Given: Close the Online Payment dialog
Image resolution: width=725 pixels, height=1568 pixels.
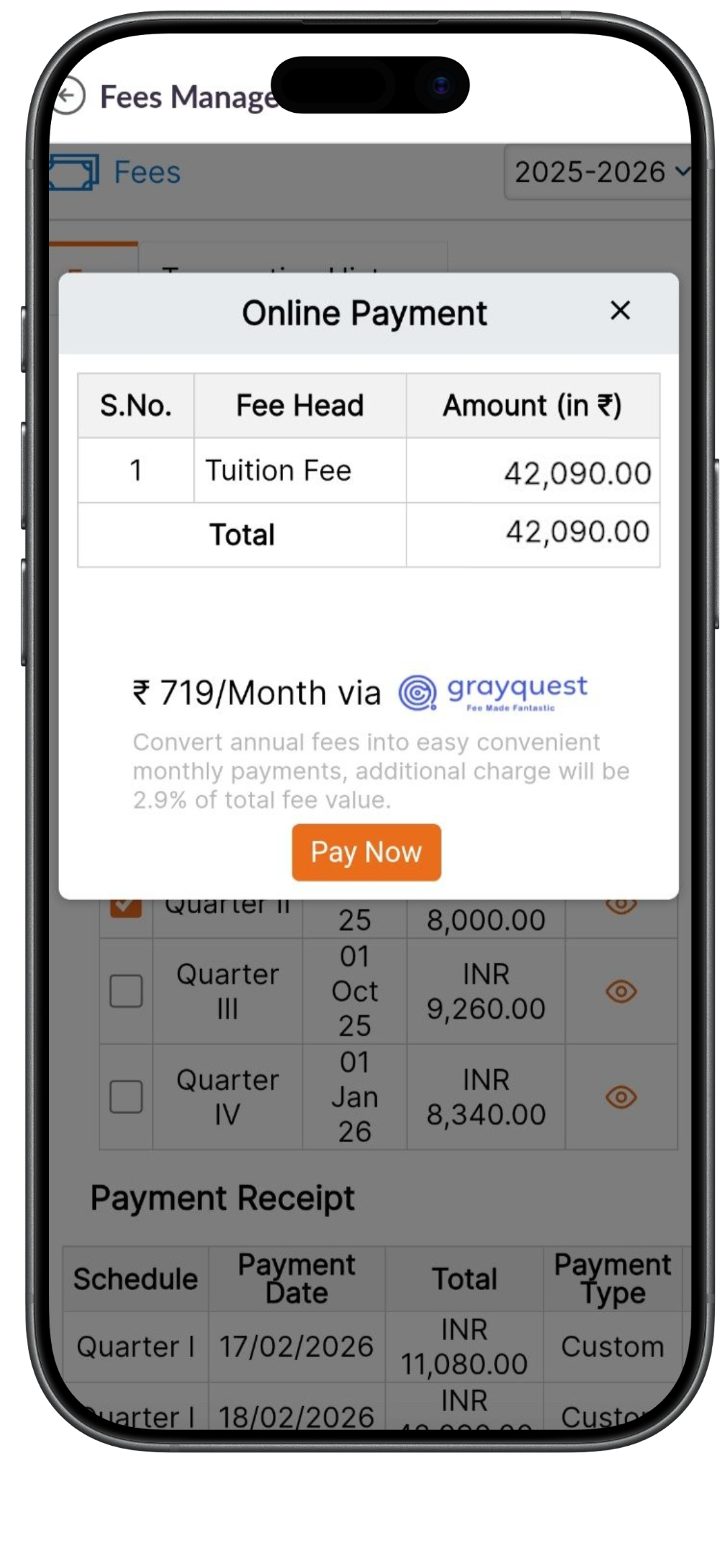Looking at the screenshot, I should click(x=620, y=311).
